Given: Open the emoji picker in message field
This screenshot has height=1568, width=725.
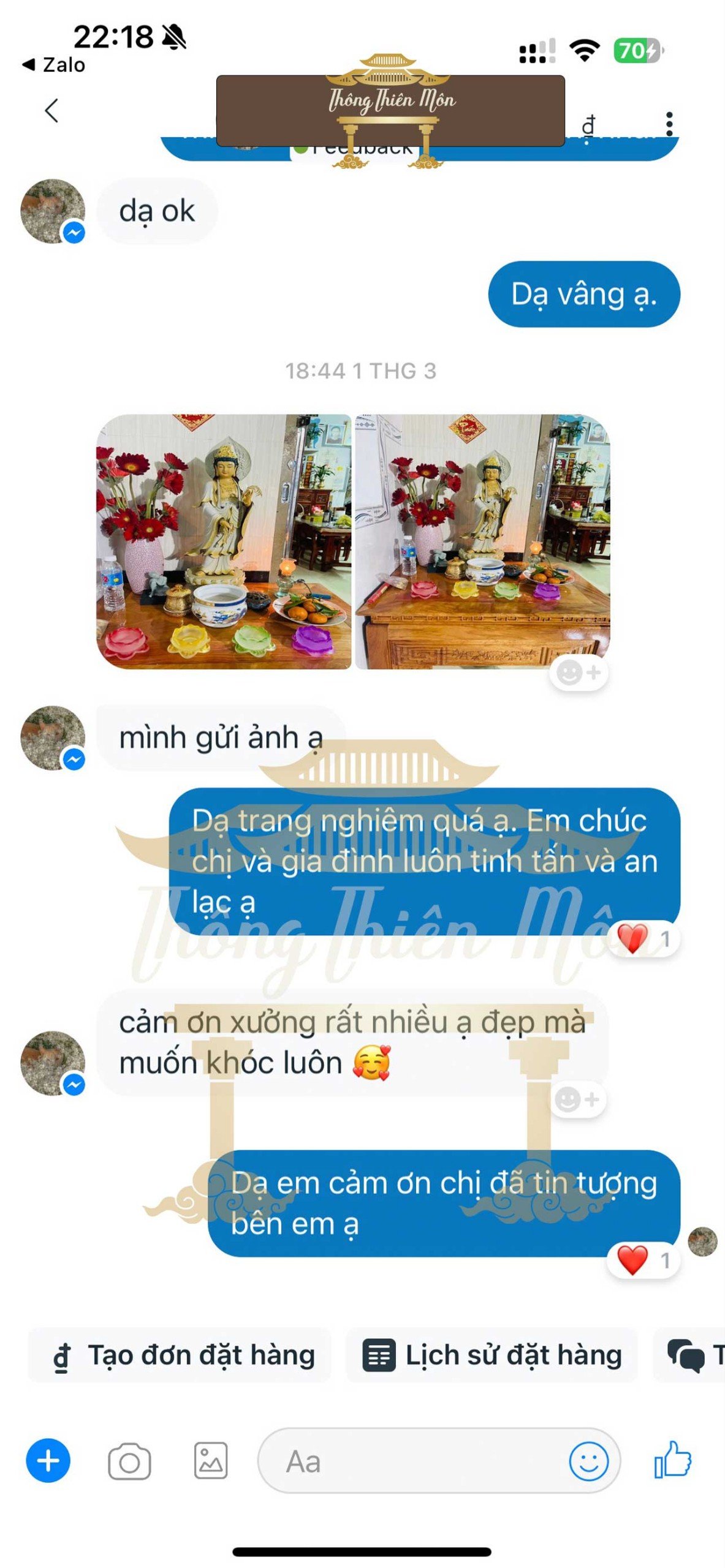Looking at the screenshot, I should 588,1461.
